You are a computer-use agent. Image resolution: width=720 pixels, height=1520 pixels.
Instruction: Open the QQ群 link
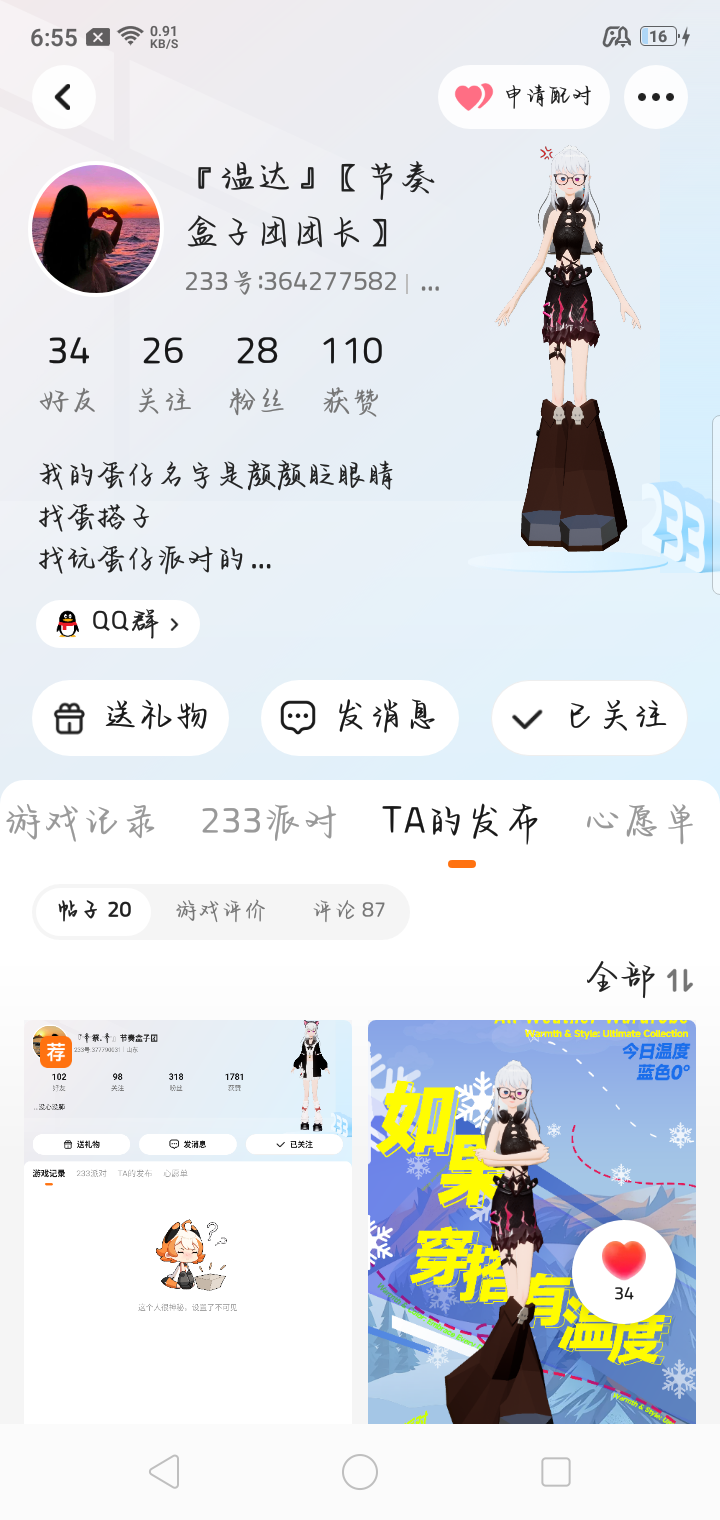point(118,624)
